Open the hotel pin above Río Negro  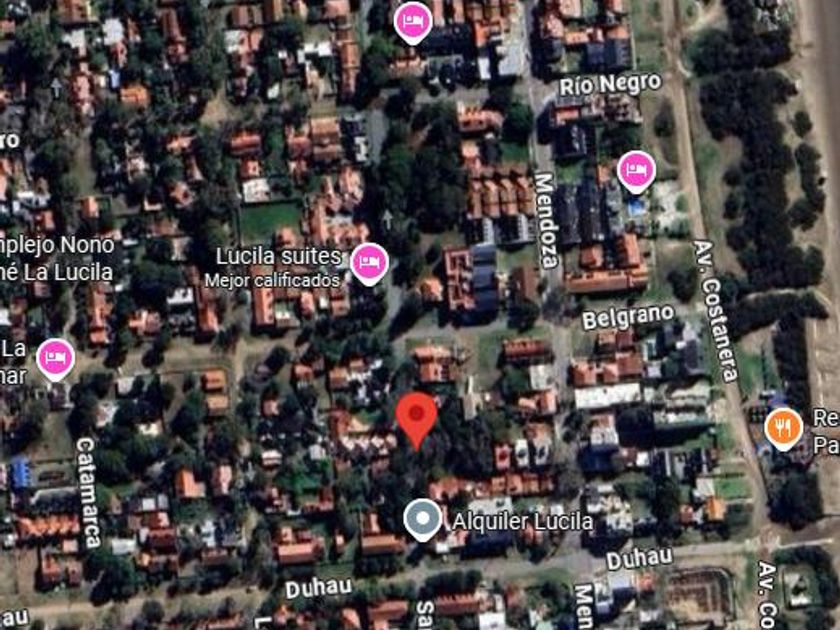pyautogui.click(x=412, y=22)
